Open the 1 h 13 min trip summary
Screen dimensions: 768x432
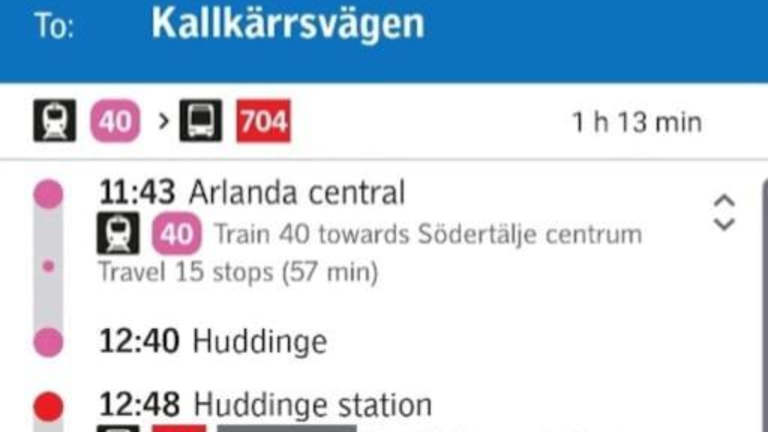[x=636, y=123]
